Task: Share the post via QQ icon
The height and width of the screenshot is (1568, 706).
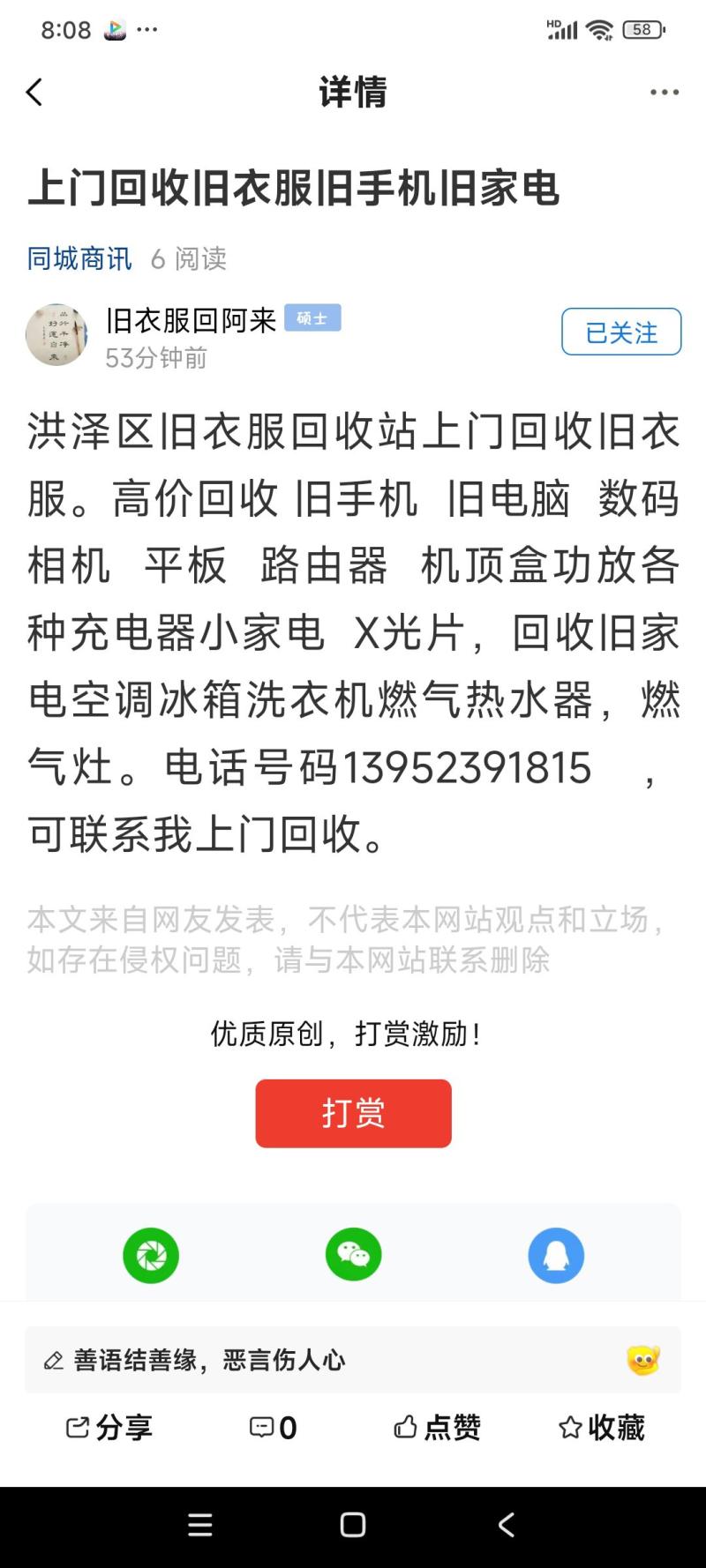Action: pos(556,1255)
